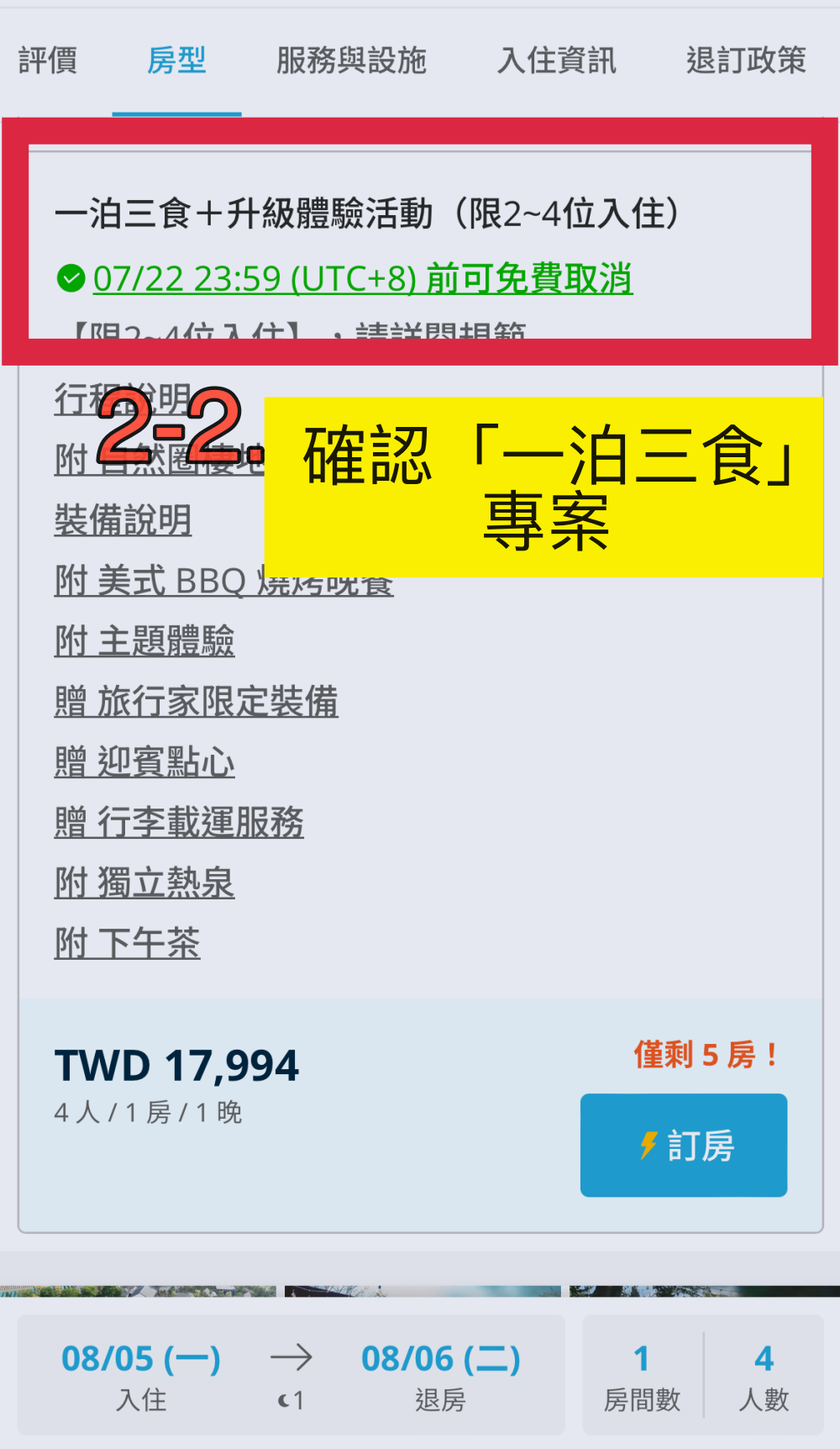View 贈 迎賓點心 details

pos(144,761)
